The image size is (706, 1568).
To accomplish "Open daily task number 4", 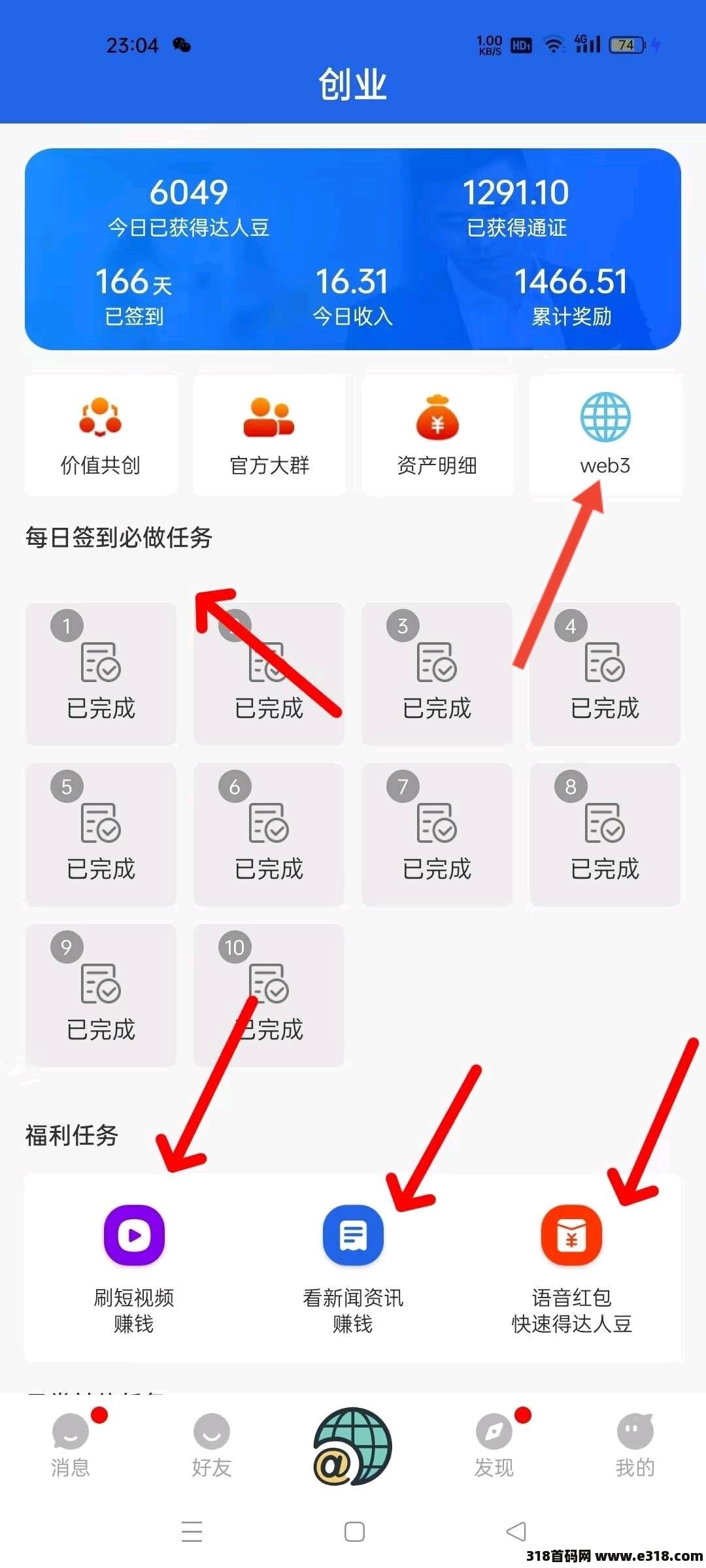I will (x=605, y=674).
